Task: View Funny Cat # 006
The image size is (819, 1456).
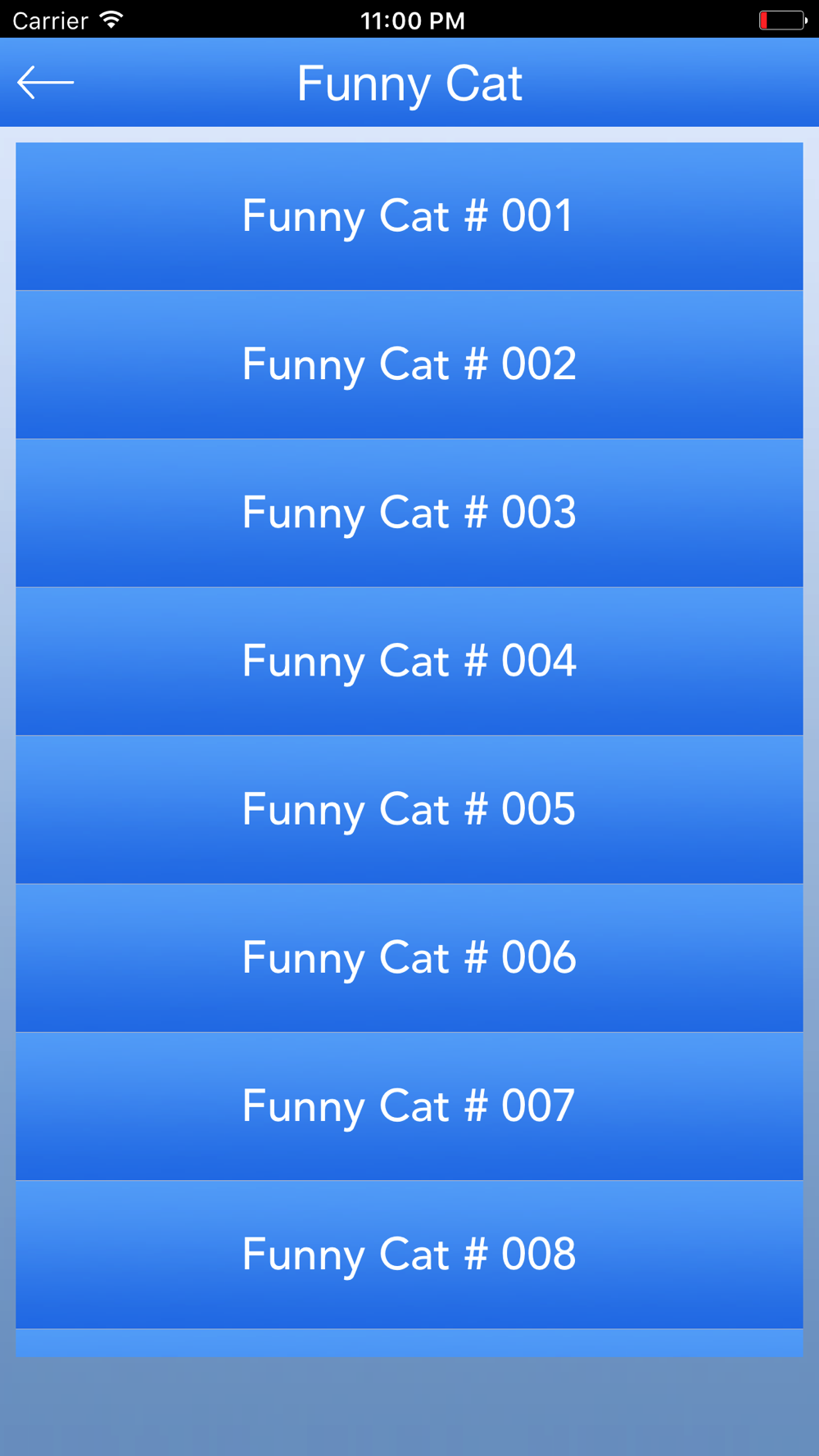Action: coord(409,958)
